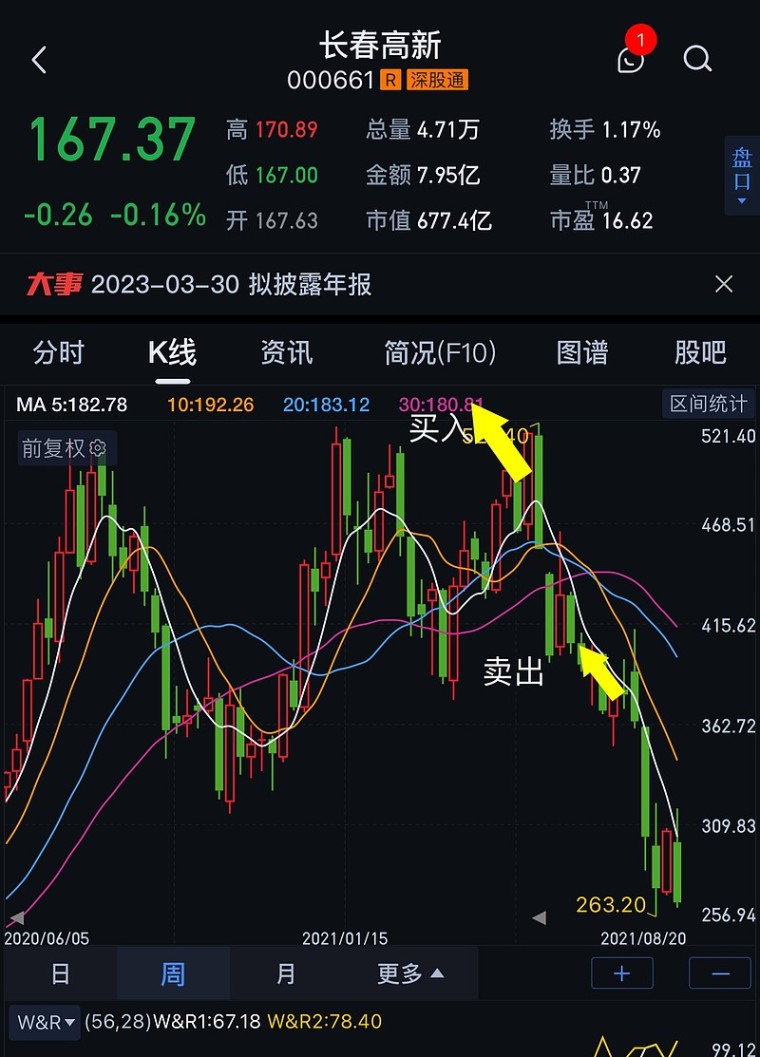The image size is (760, 1057).
Task: Open the search icon
Action: [x=697, y=60]
